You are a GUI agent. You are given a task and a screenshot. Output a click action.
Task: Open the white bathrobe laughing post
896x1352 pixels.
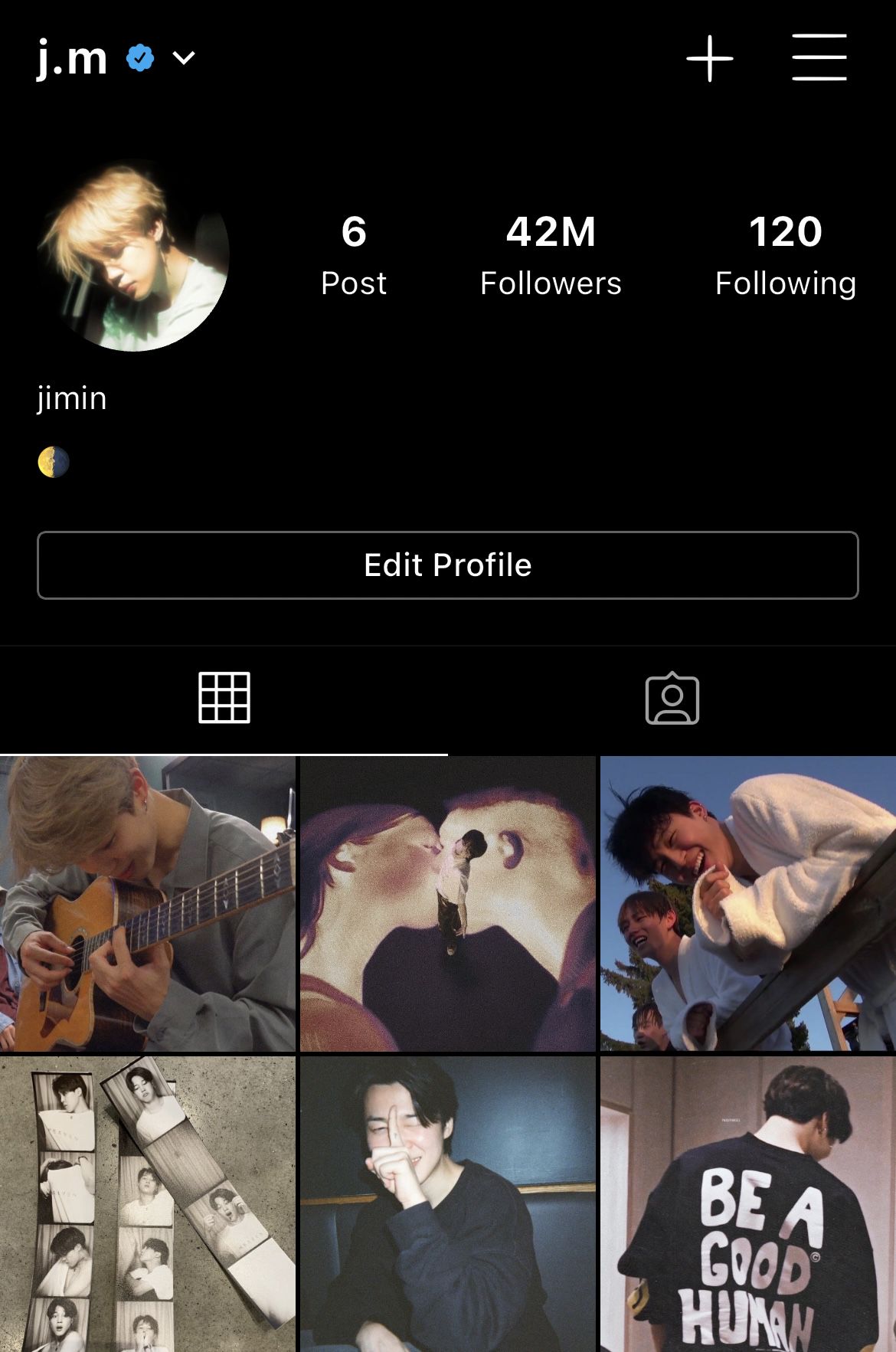pyautogui.click(x=747, y=904)
